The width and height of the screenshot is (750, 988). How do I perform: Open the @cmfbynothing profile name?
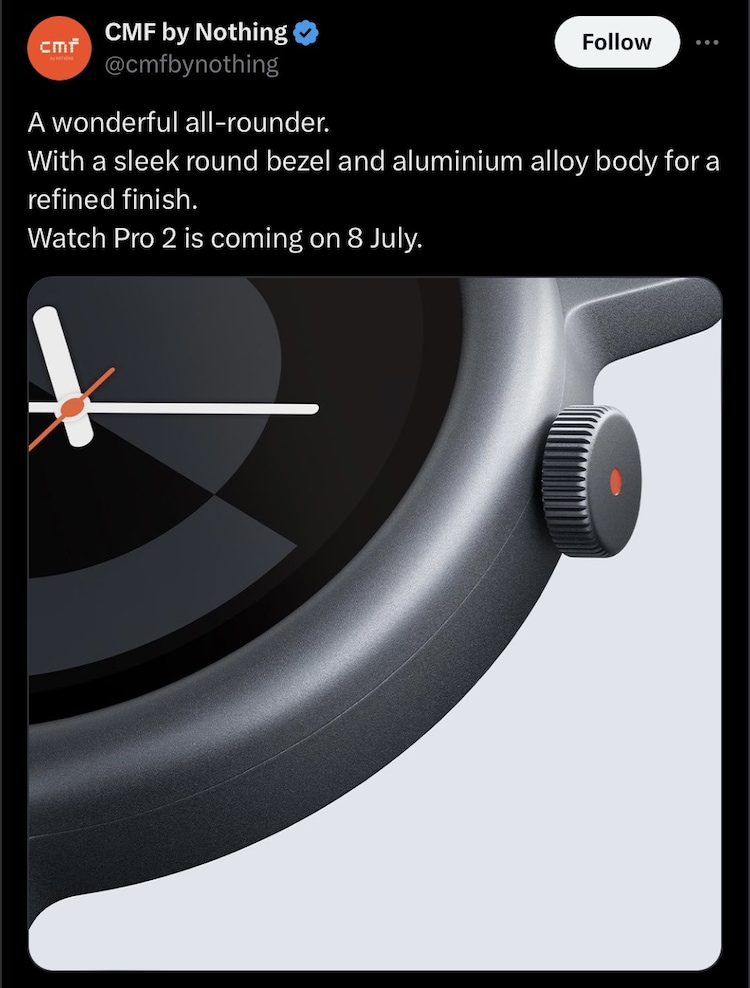point(191,65)
